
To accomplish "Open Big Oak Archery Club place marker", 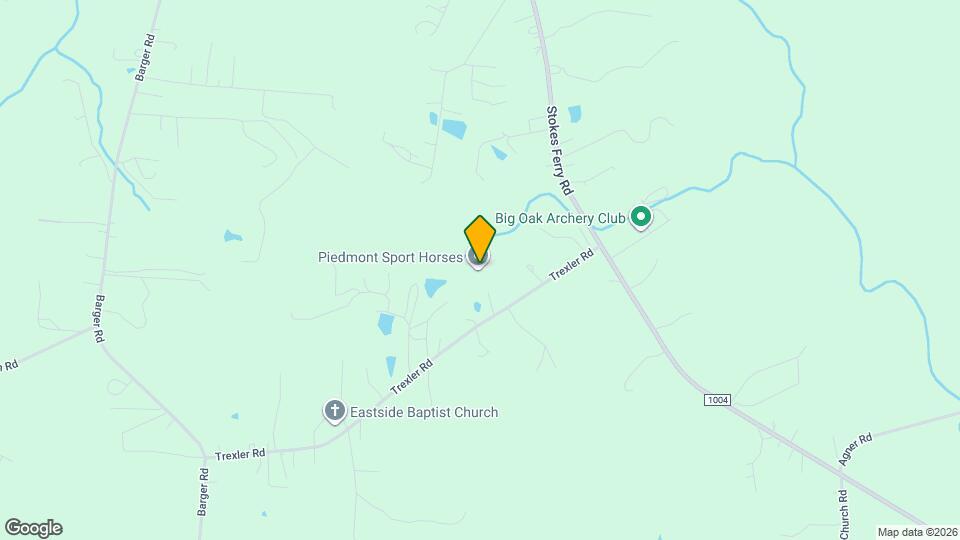I will (640, 217).
